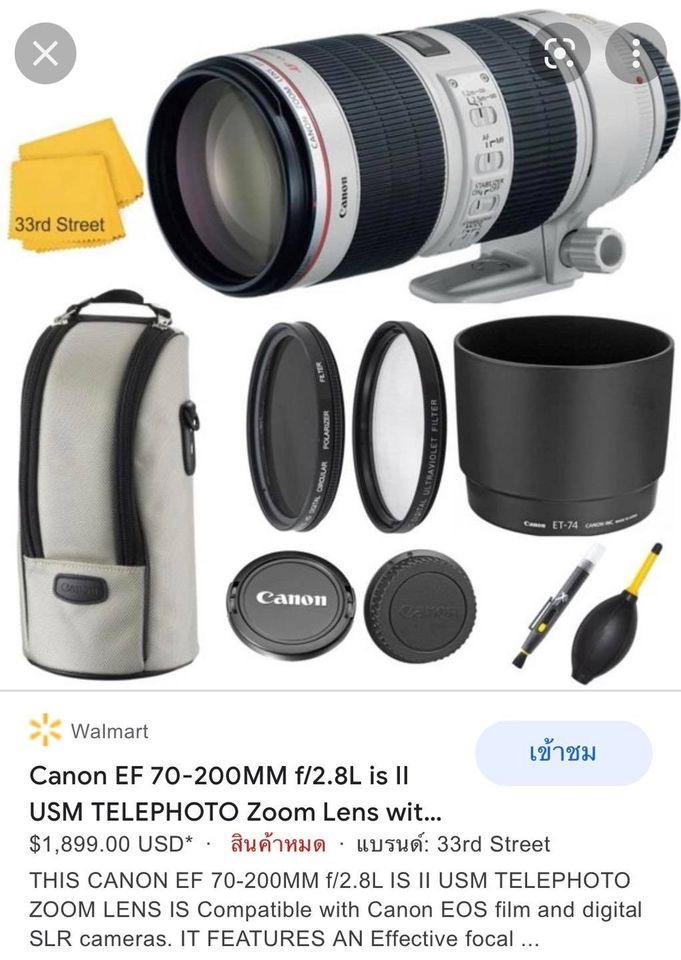Image resolution: width=681 pixels, height=960 pixels.
Task: Search this image with Lens
Action: coord(561,53)
